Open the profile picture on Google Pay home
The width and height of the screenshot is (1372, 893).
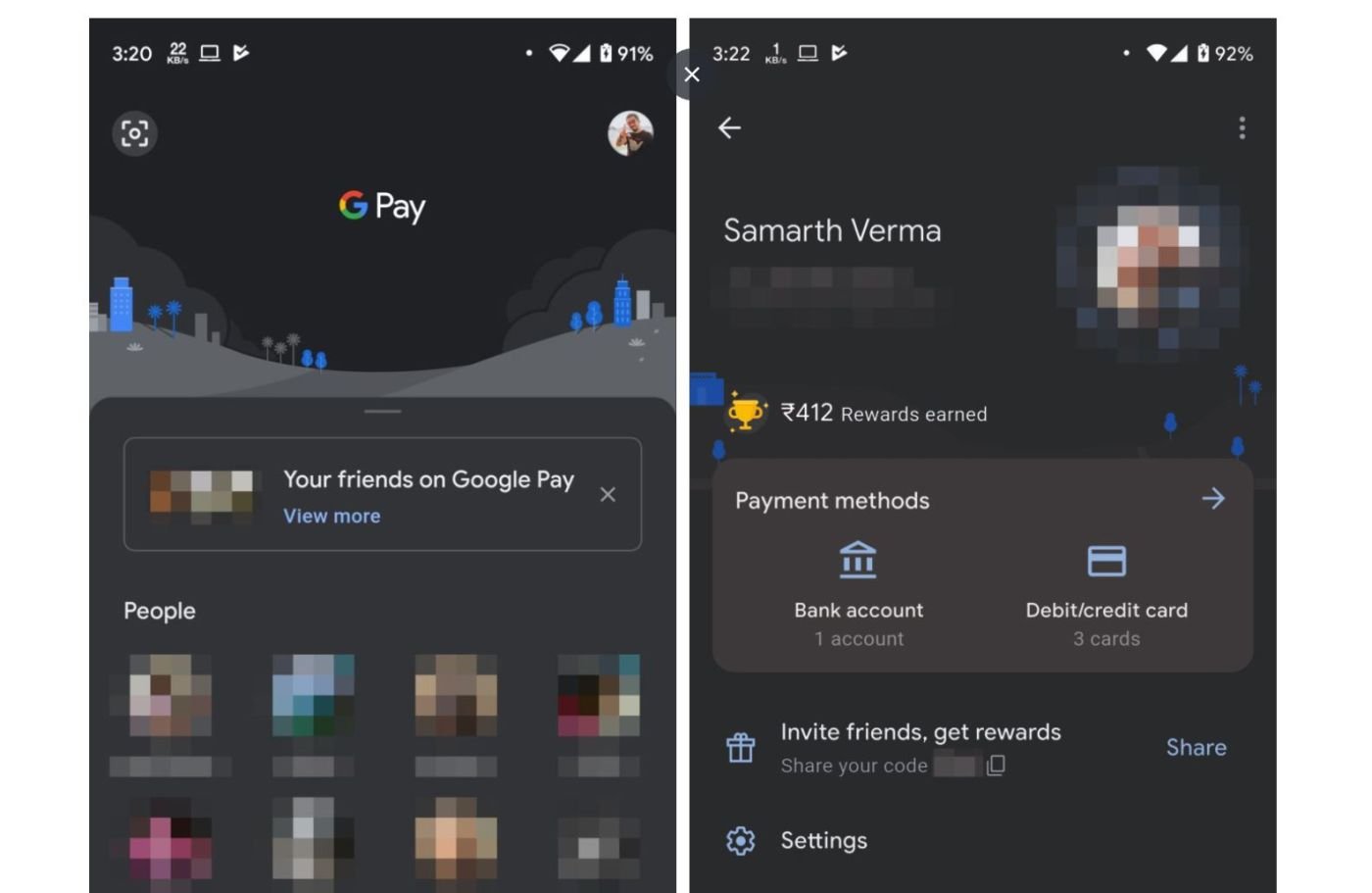(x=629, y=133)
